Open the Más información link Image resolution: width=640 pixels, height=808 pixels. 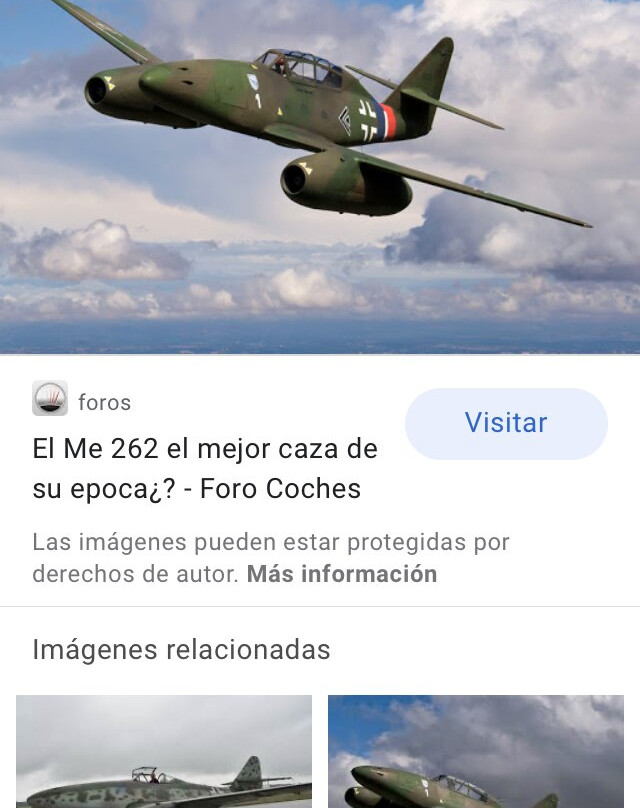(x=342, y=574)
